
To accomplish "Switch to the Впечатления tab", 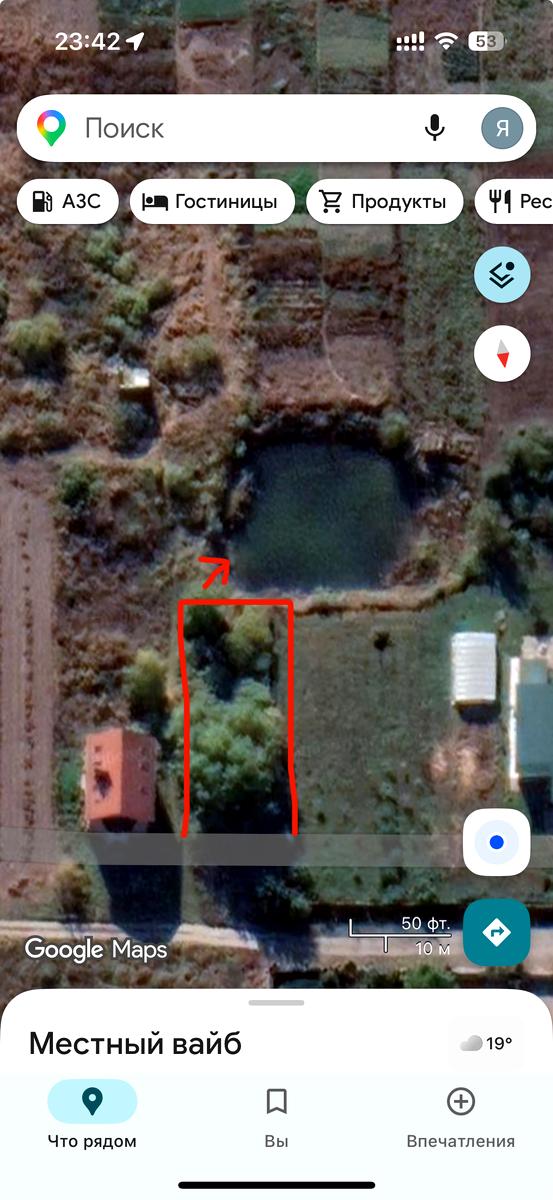I will point(460,1116).
